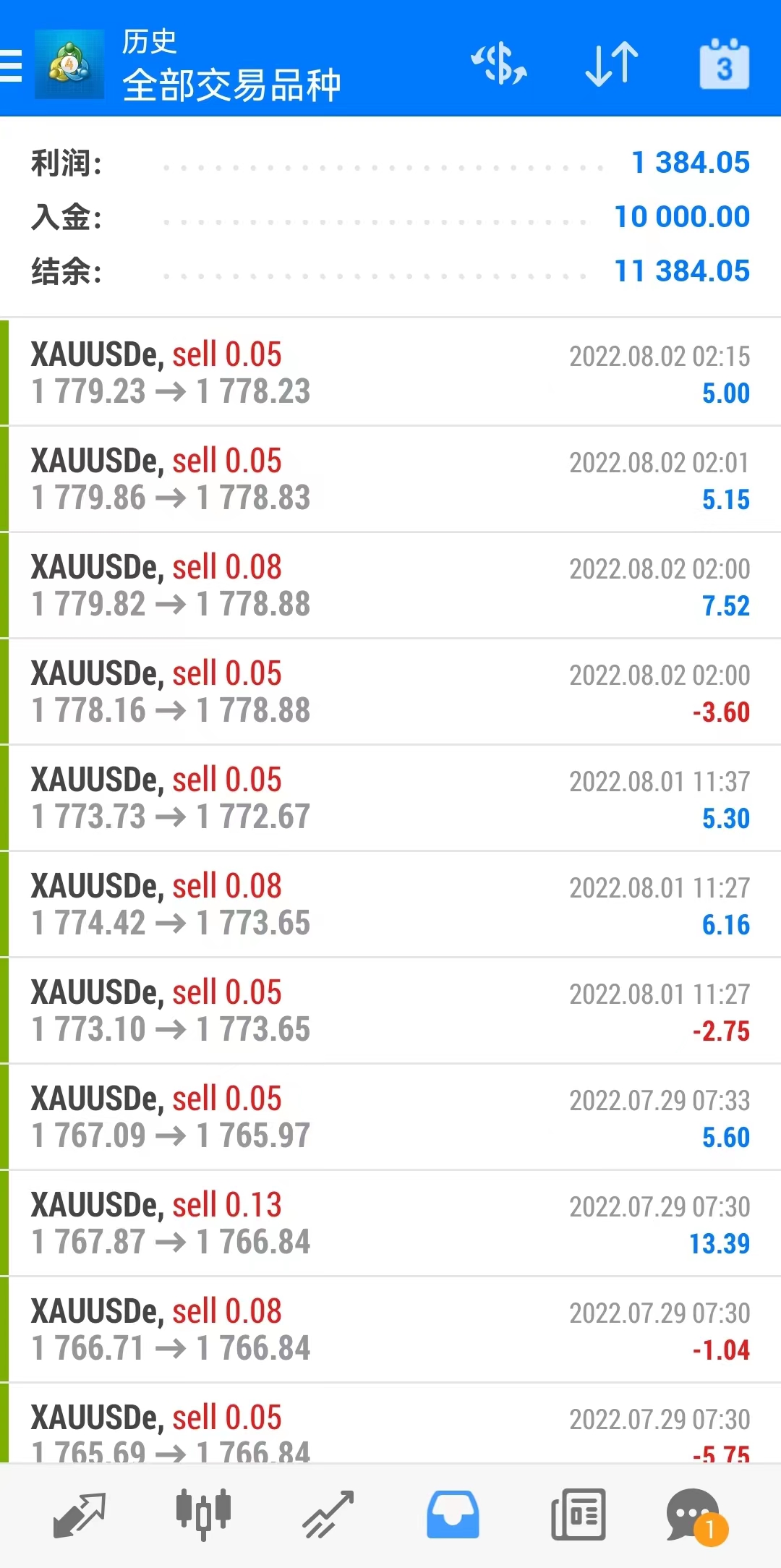Open the sidebar hamburger menu

coord(12,65)
